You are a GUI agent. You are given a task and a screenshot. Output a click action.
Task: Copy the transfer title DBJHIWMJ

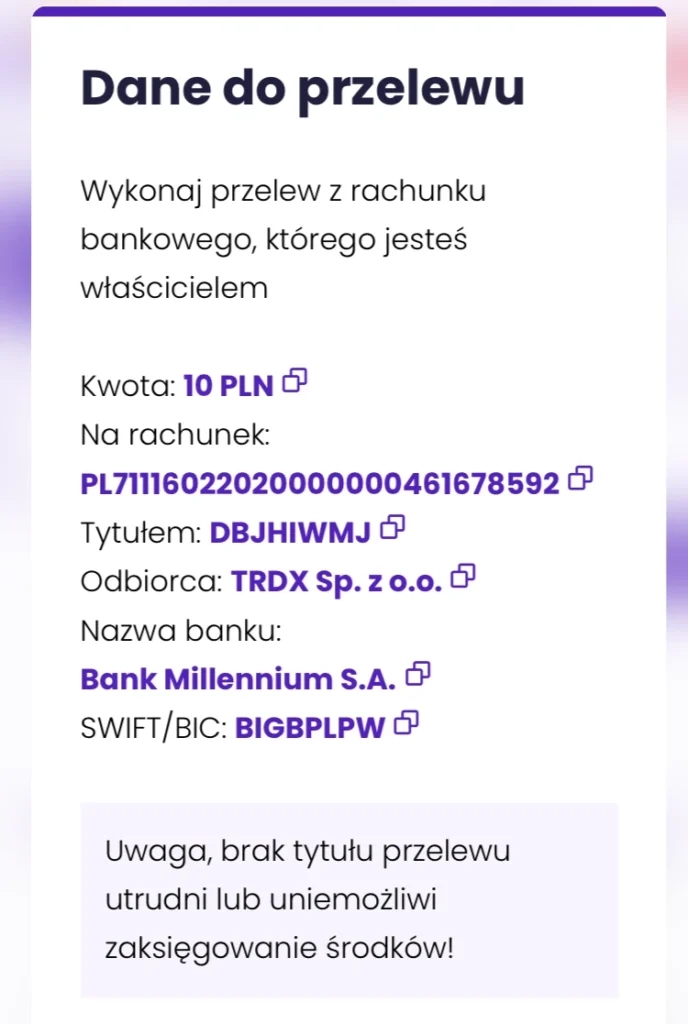(393, 527)
